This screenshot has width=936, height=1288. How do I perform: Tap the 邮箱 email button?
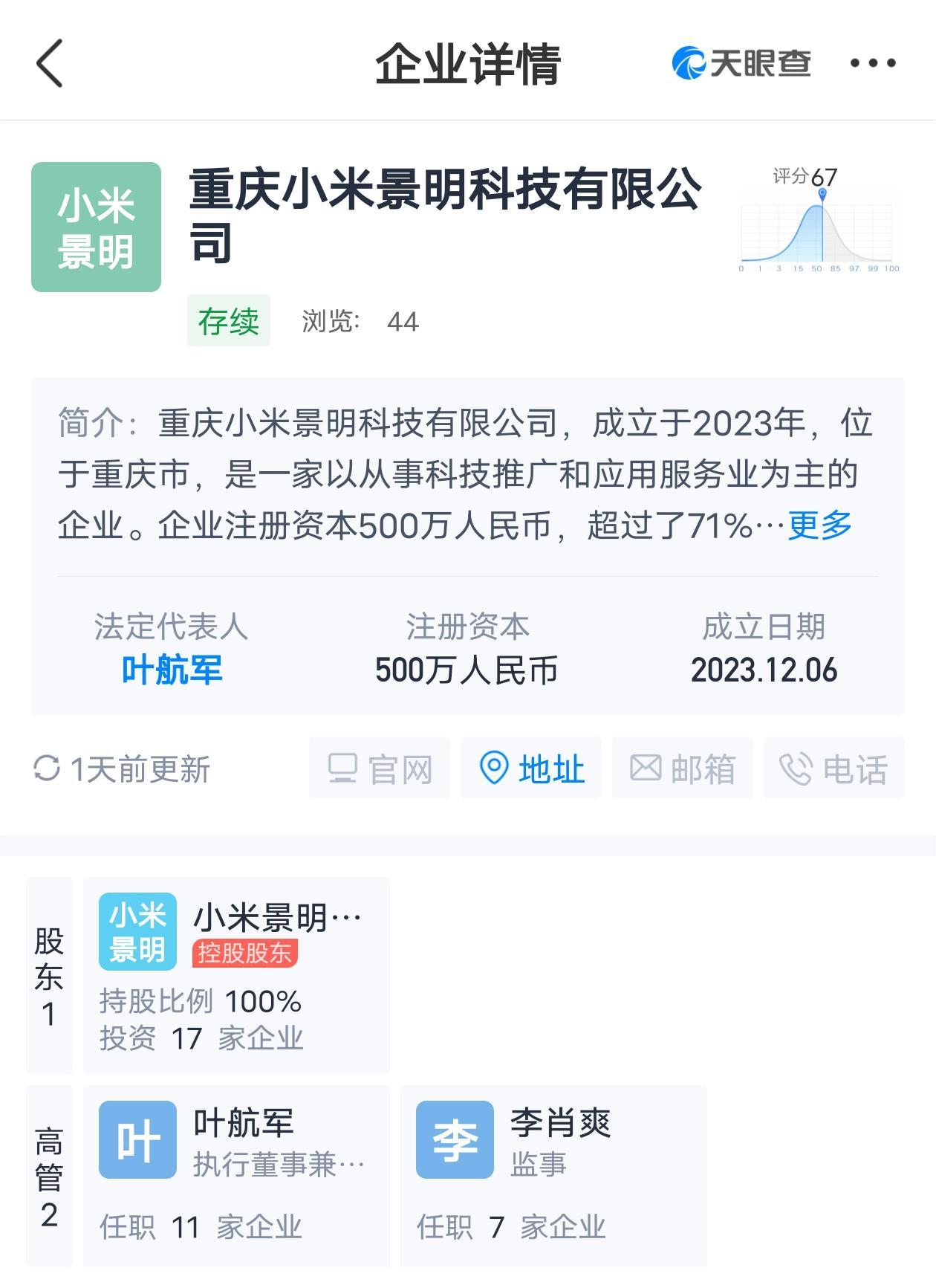pyautogui.click(x=683, y=768)
